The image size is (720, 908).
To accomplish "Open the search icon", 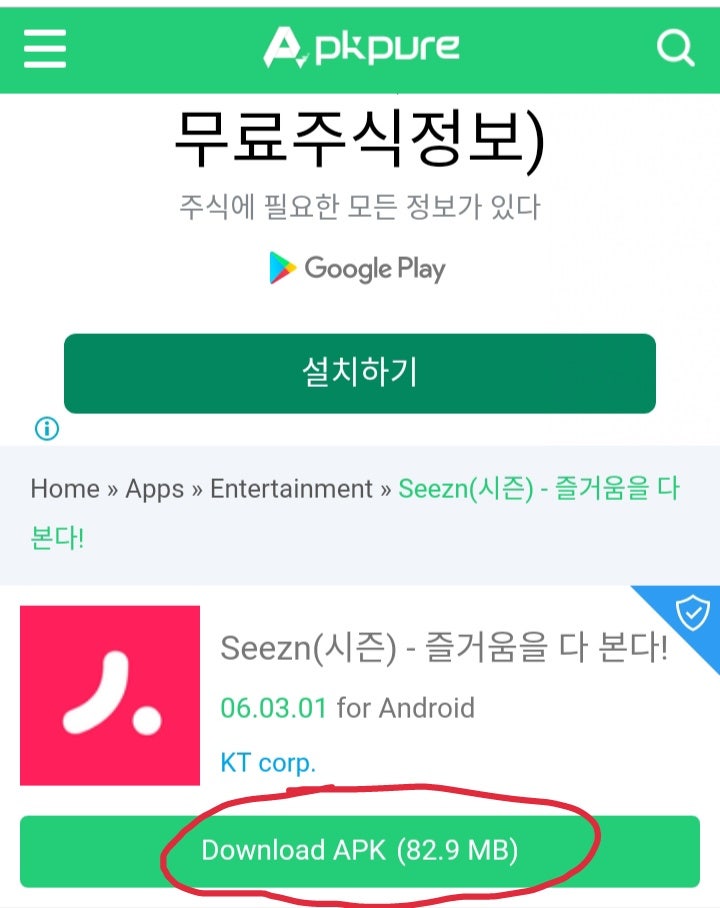I will (675, 47).
